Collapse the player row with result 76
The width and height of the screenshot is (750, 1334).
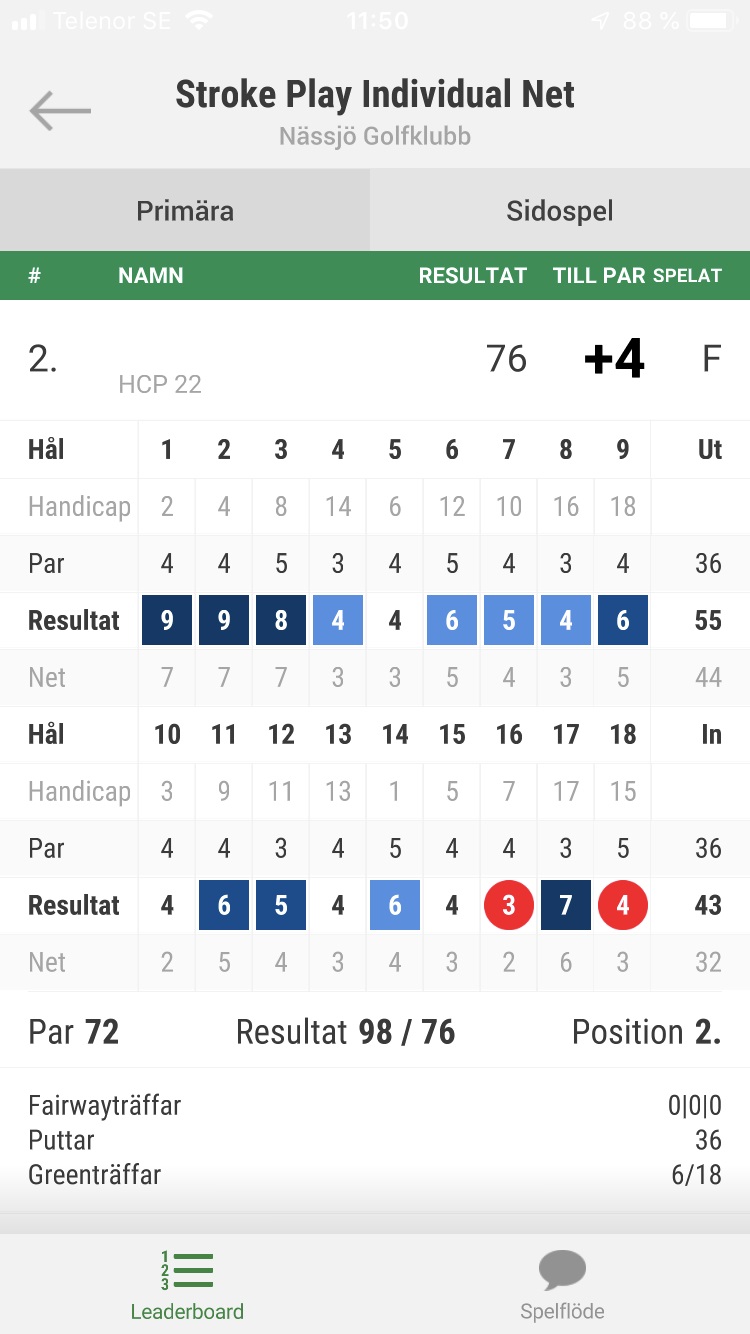tap(375, 360)
